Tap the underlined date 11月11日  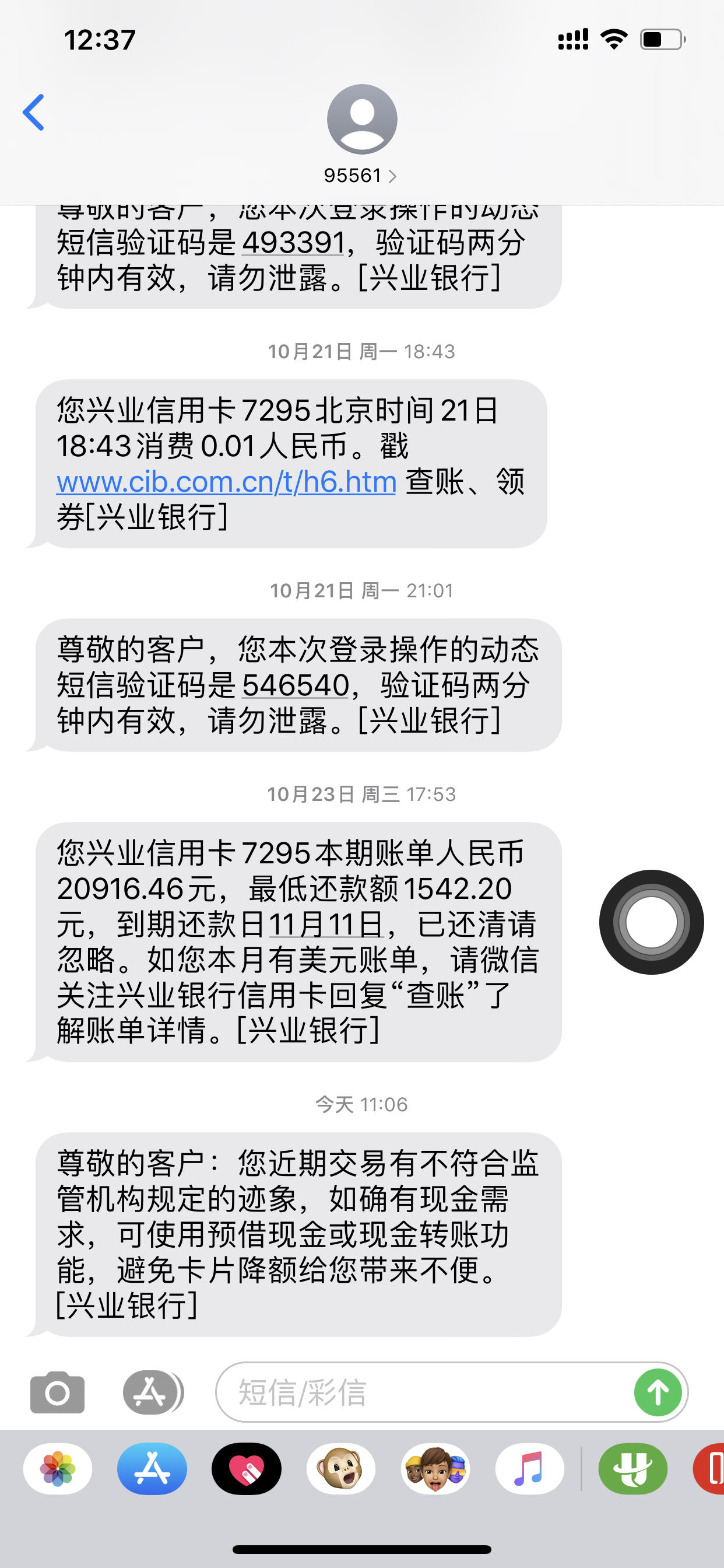[325, 925]
